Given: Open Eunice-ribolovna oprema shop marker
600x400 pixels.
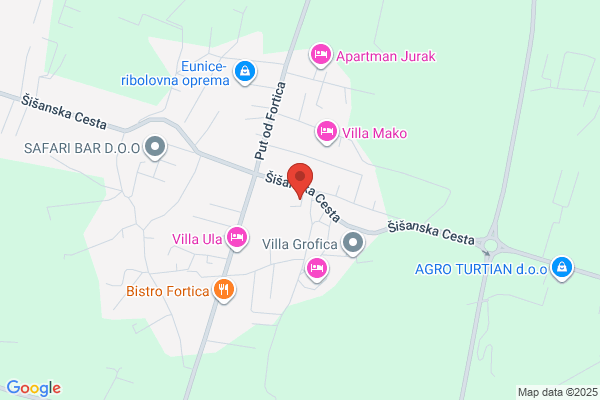Looking at the screenshot, I should tap(245, 72).
